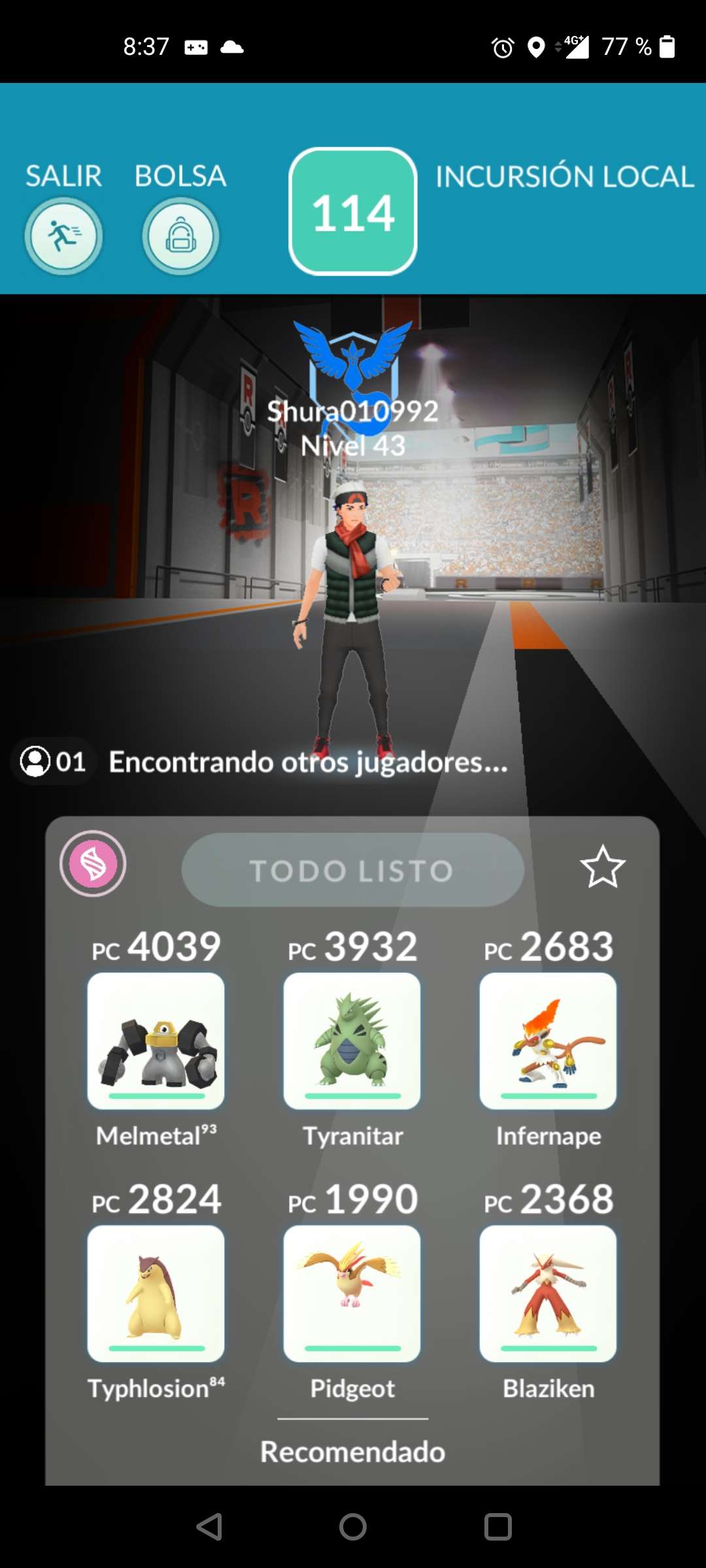This screenshot has height=1568, width=706.
Task: Tap the Todo Listo ready button
Action: pos(352,870)
